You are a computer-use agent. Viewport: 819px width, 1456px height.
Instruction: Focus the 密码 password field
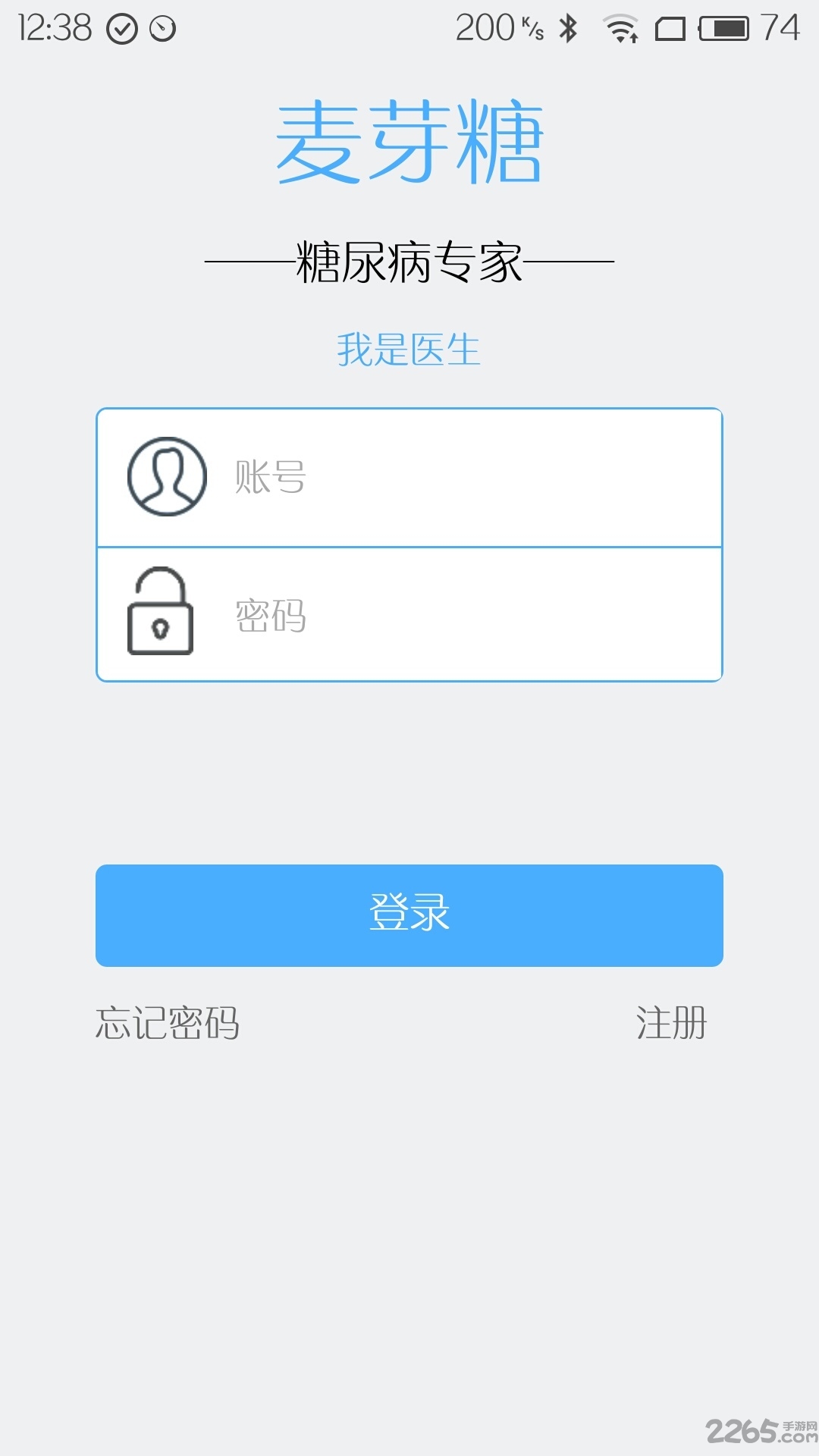point(409,614)
